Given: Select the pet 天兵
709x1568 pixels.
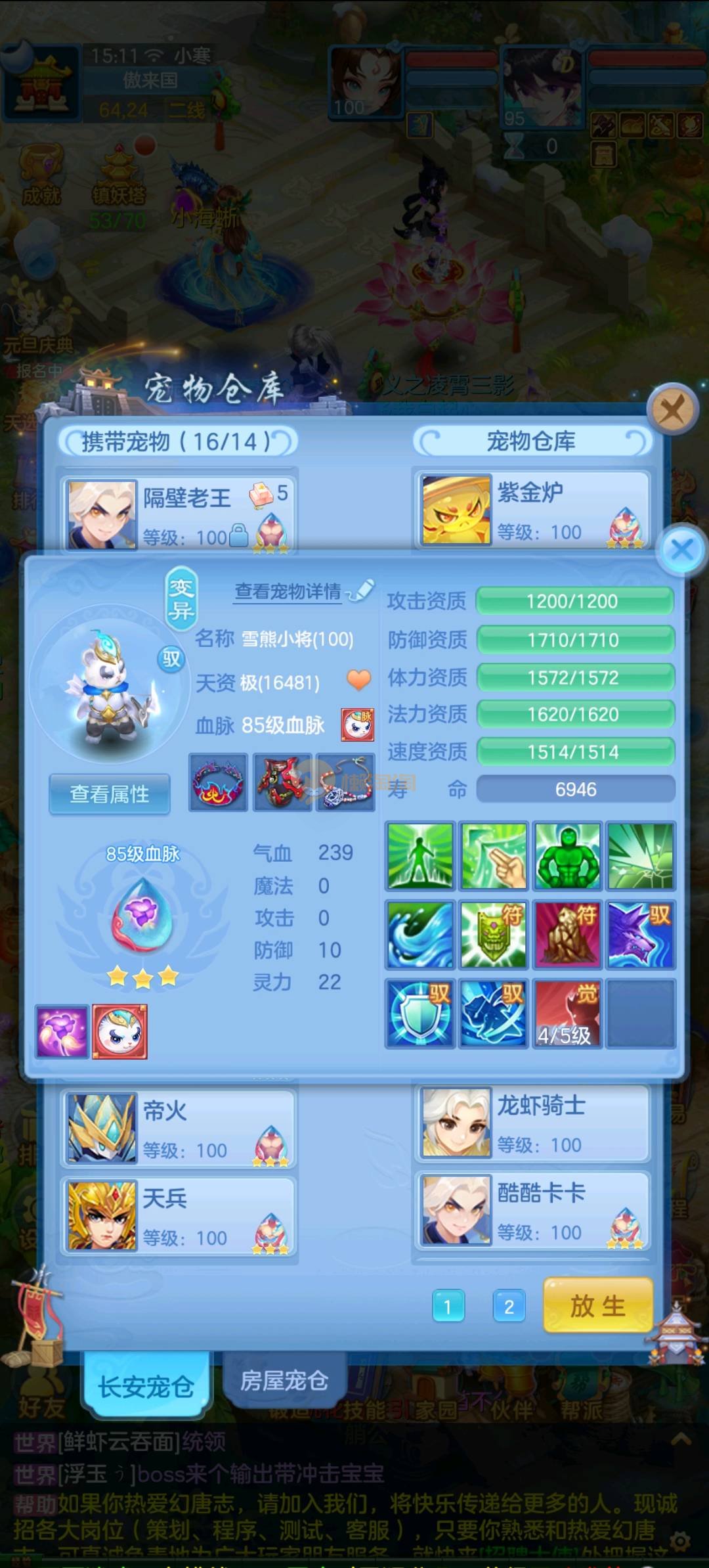Looking at the screenshot, I should tap(179, 1216).
